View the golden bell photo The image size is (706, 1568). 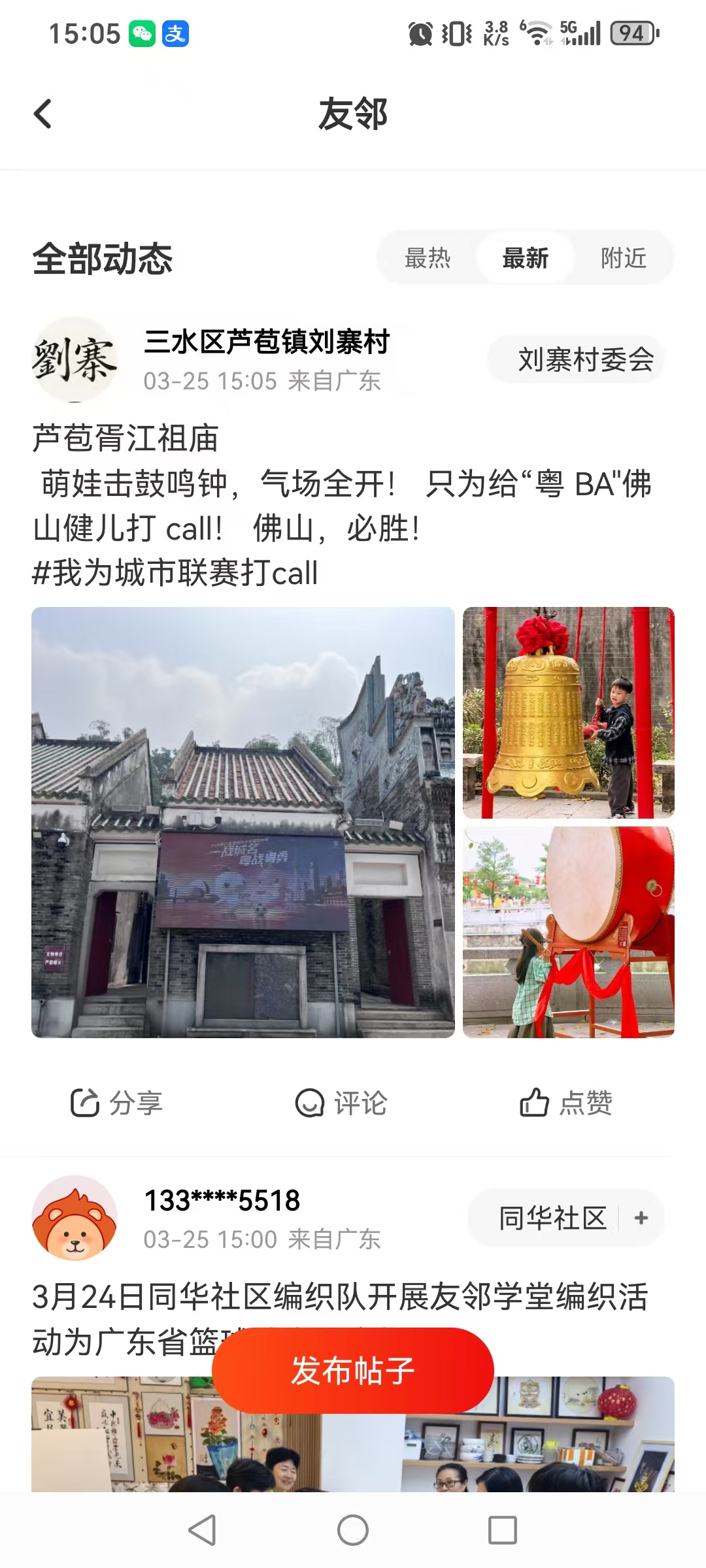point(569,712)
